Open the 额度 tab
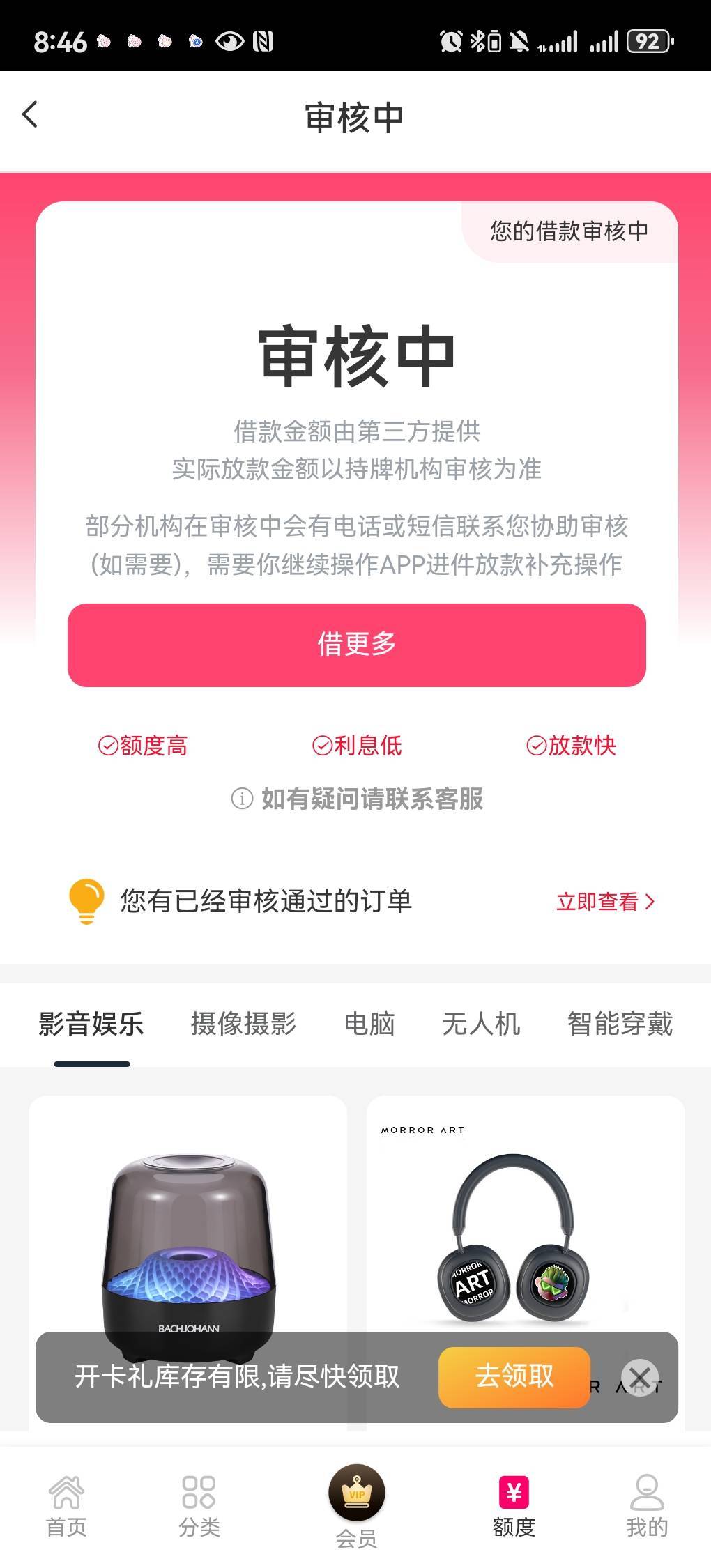711x1568 pixels. (x=514, y=1505)
